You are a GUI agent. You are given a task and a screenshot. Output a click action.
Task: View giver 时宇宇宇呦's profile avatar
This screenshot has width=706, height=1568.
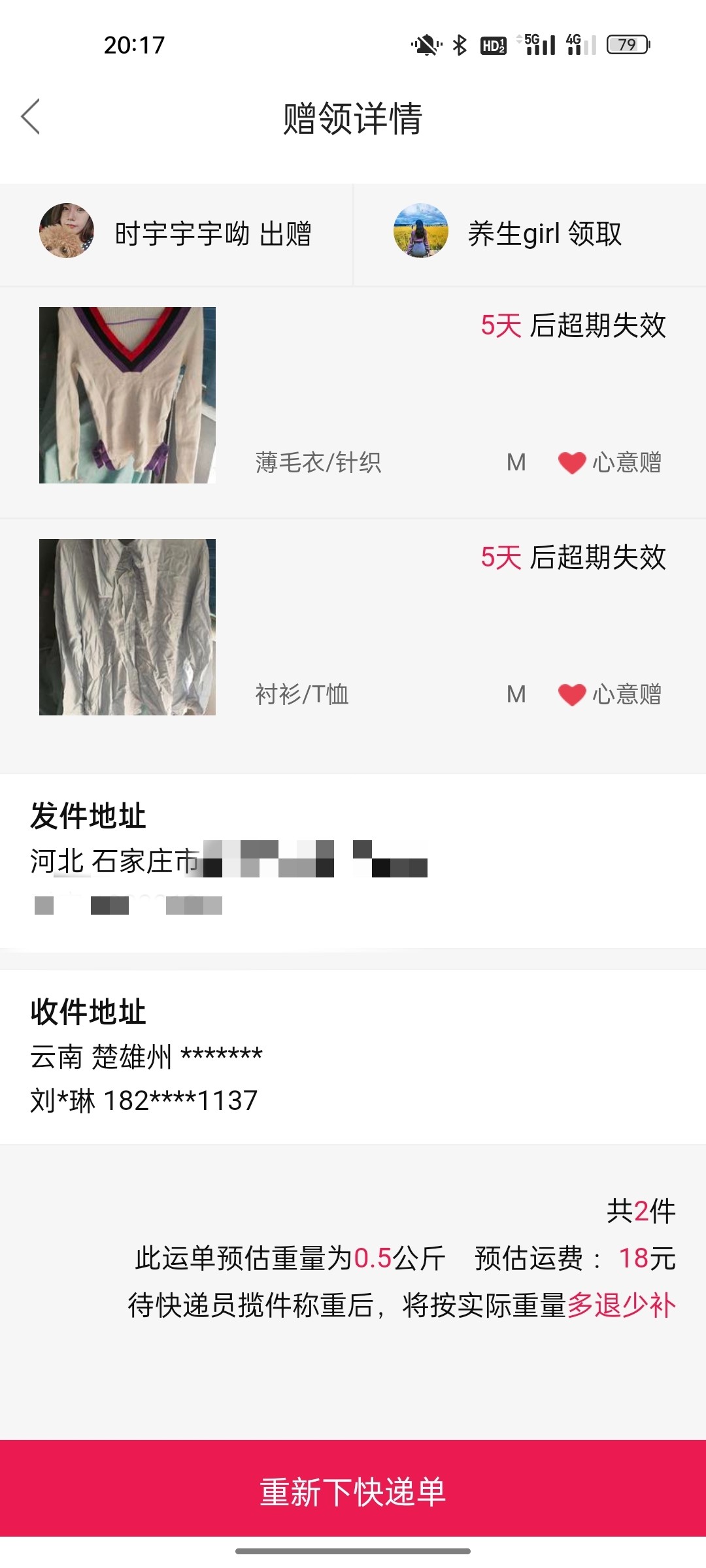tap(67, 231)
